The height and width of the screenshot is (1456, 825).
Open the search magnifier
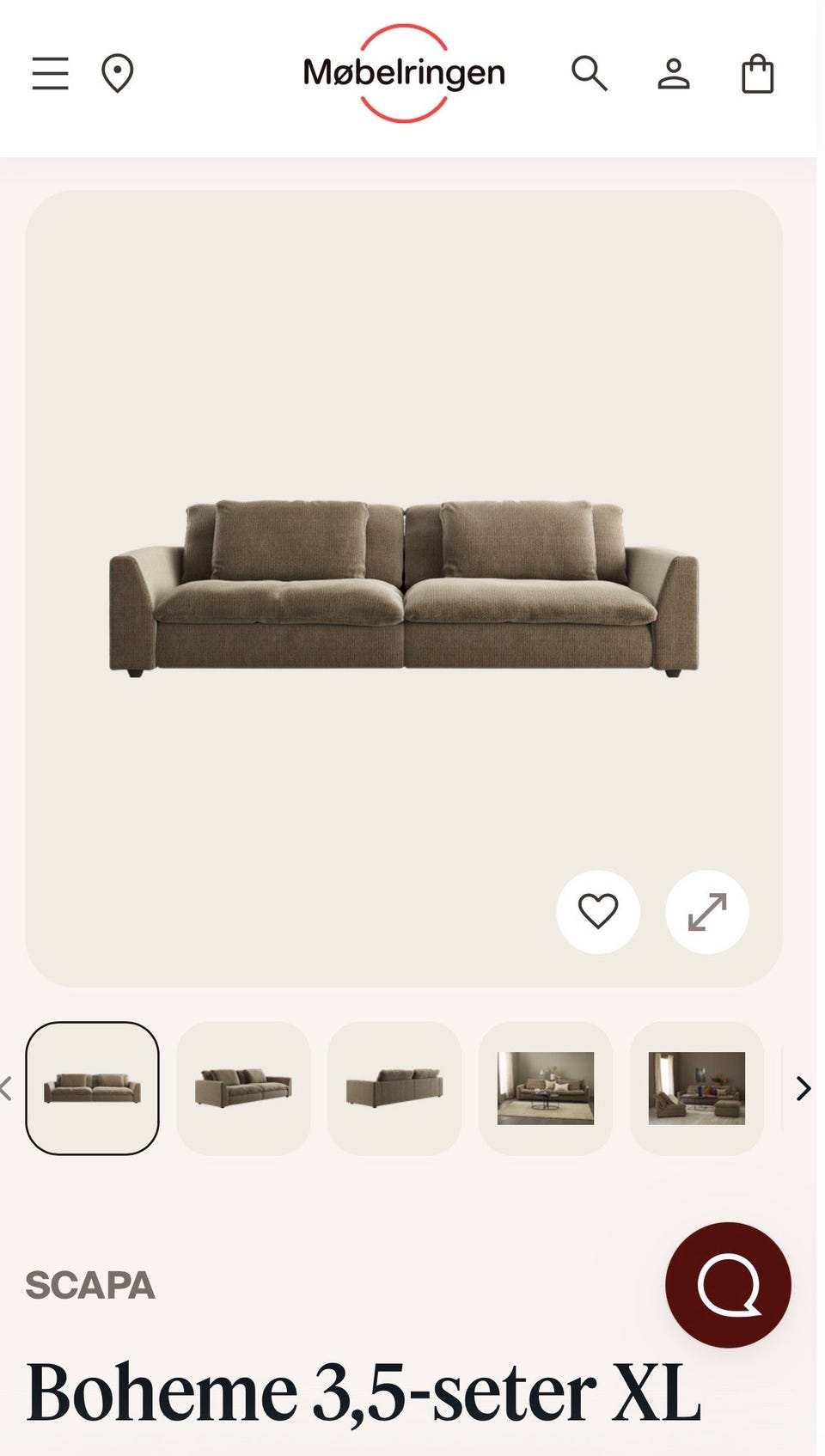click(x=590, y=74)
